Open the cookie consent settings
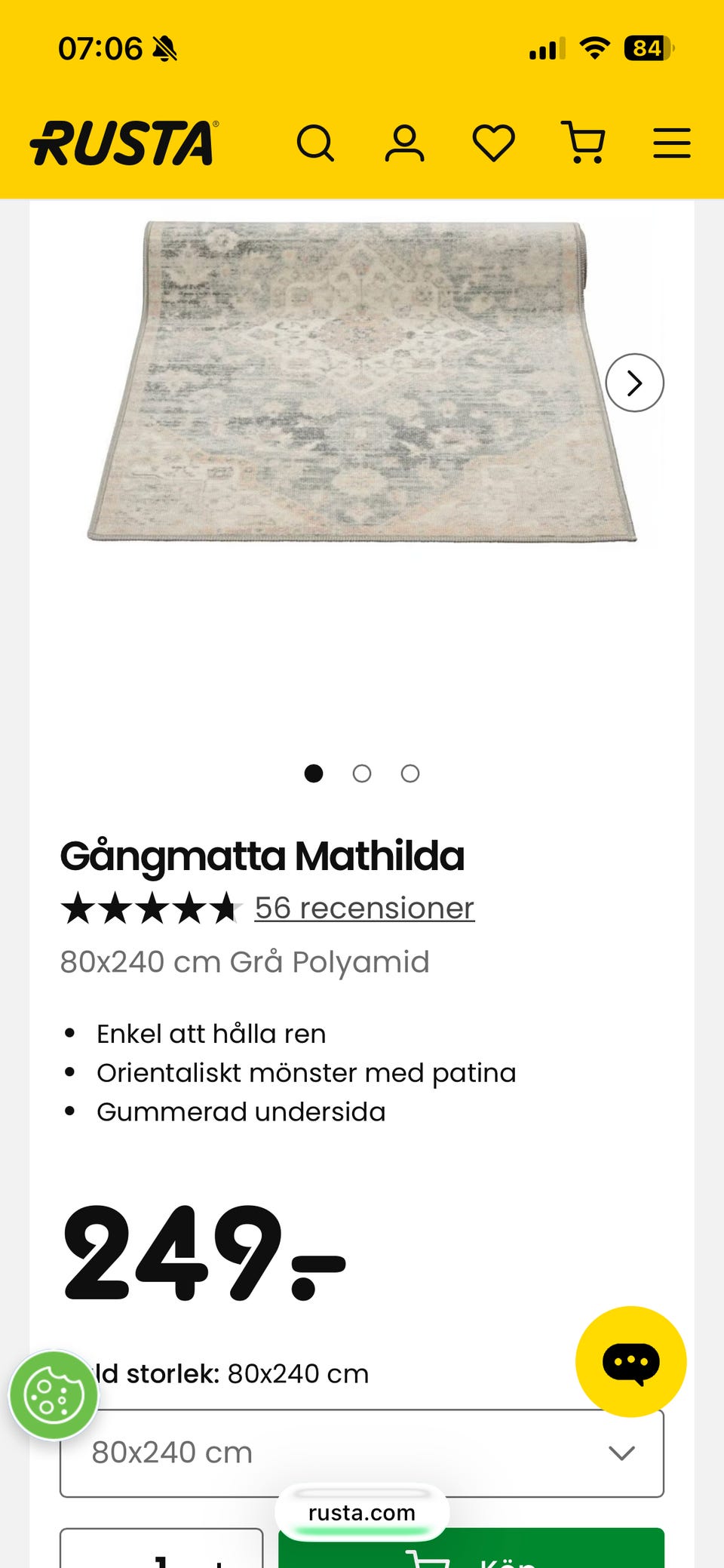This screenshot has width=724, height=1568. [54, 1392]
